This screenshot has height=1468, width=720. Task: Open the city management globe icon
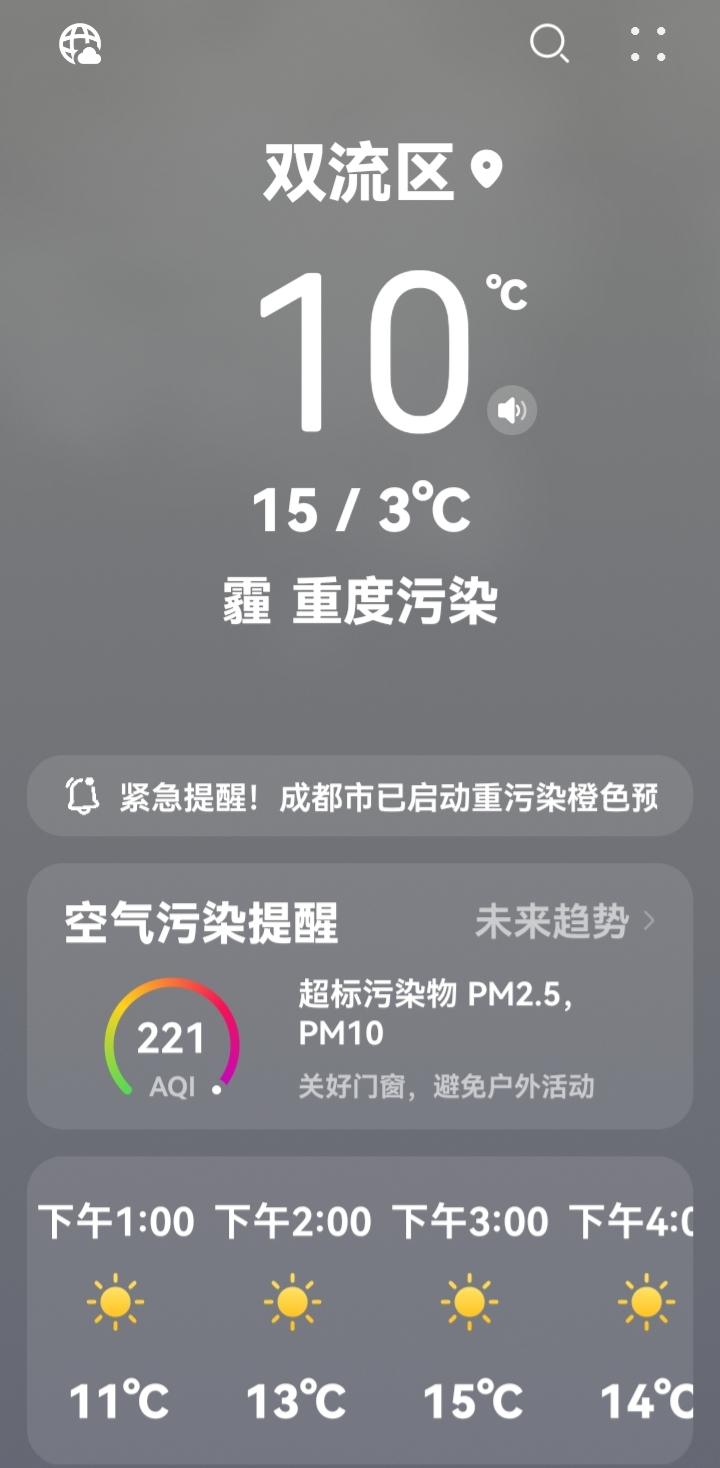(x=80, y=46)
